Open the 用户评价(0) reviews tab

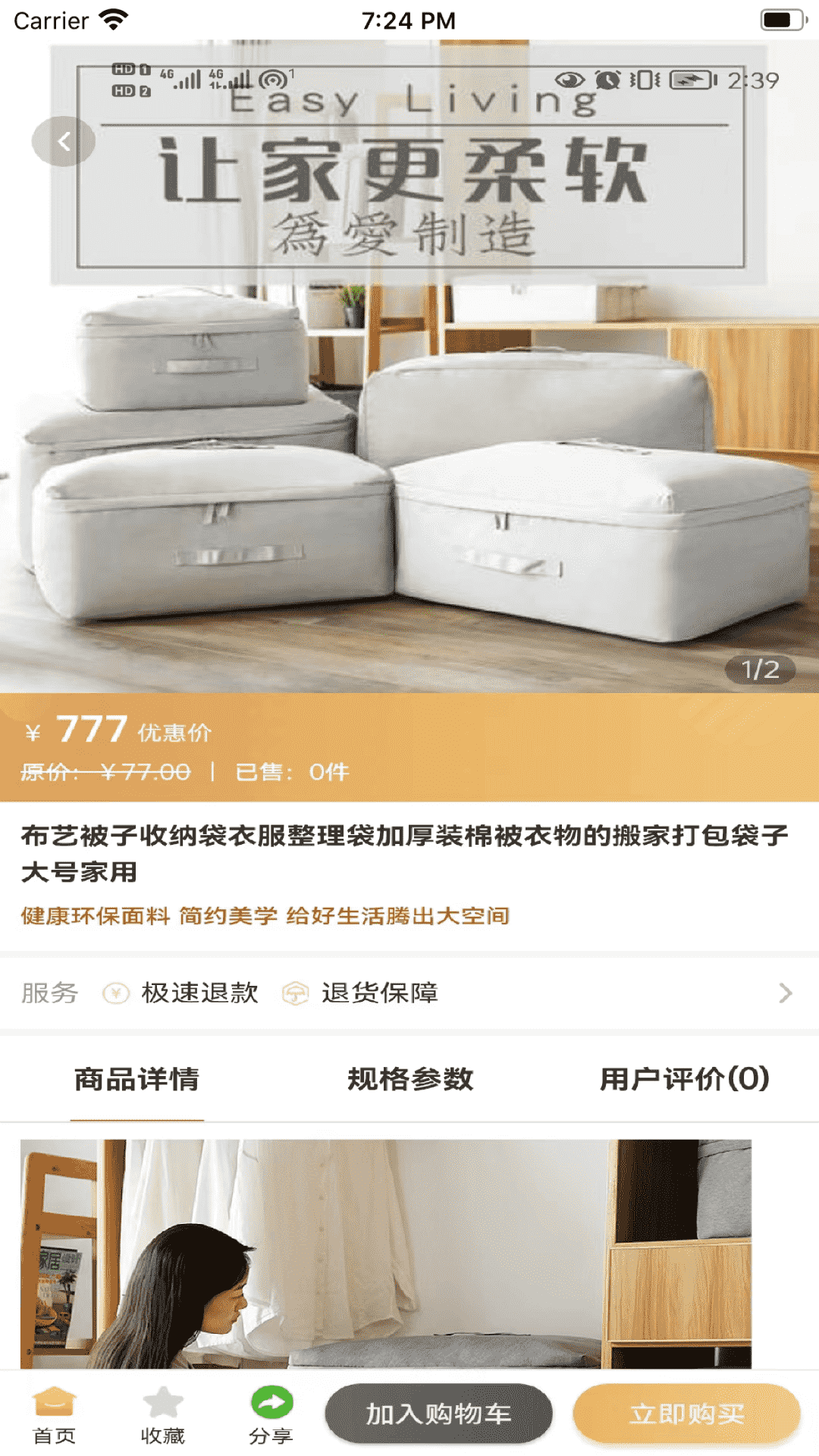click(x=684, y=1078)
